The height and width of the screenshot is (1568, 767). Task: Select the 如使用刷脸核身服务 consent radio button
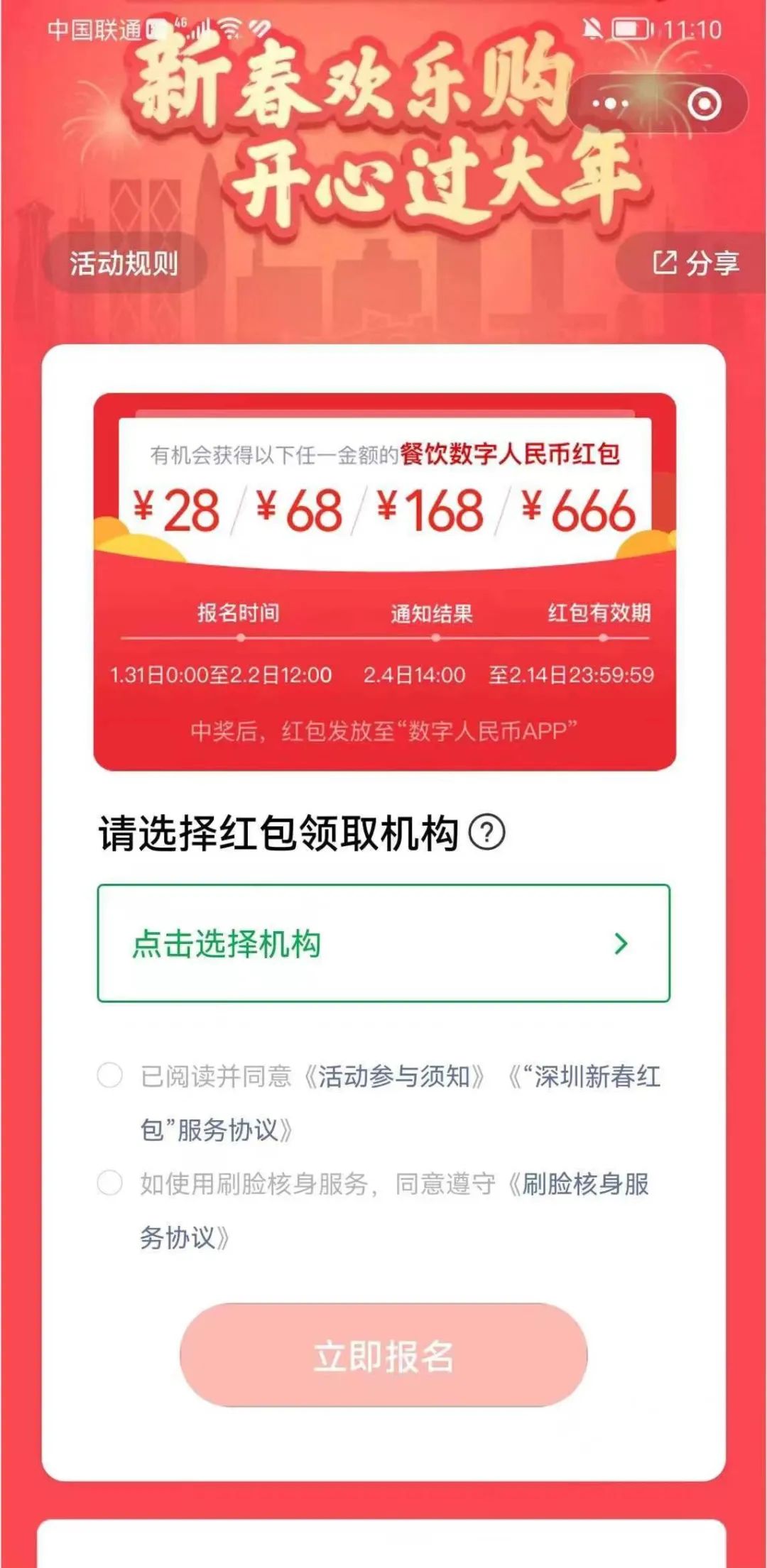point(110,1183)
